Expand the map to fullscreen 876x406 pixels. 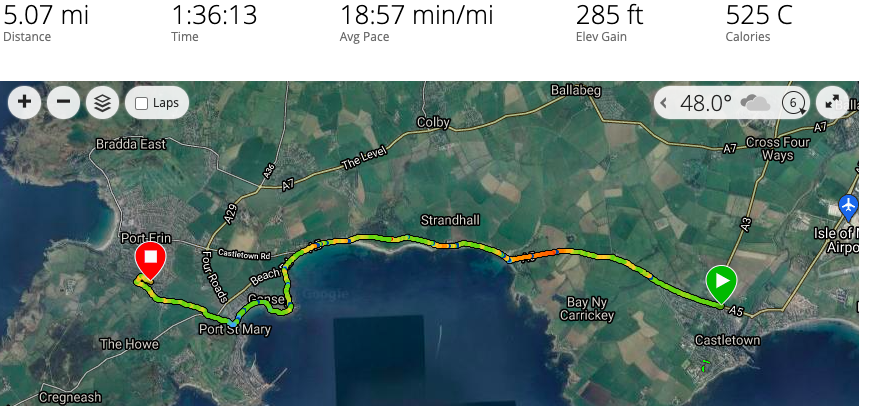[832, 102]
